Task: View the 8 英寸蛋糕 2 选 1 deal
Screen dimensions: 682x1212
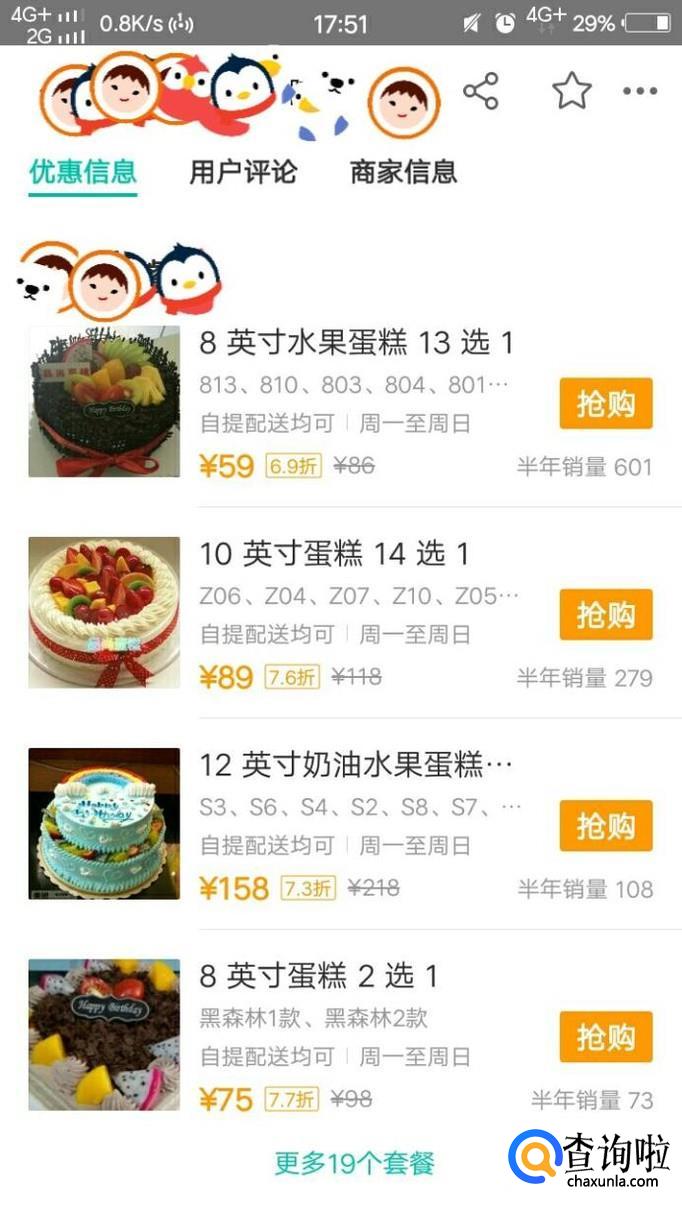Action: click(318, 976)
